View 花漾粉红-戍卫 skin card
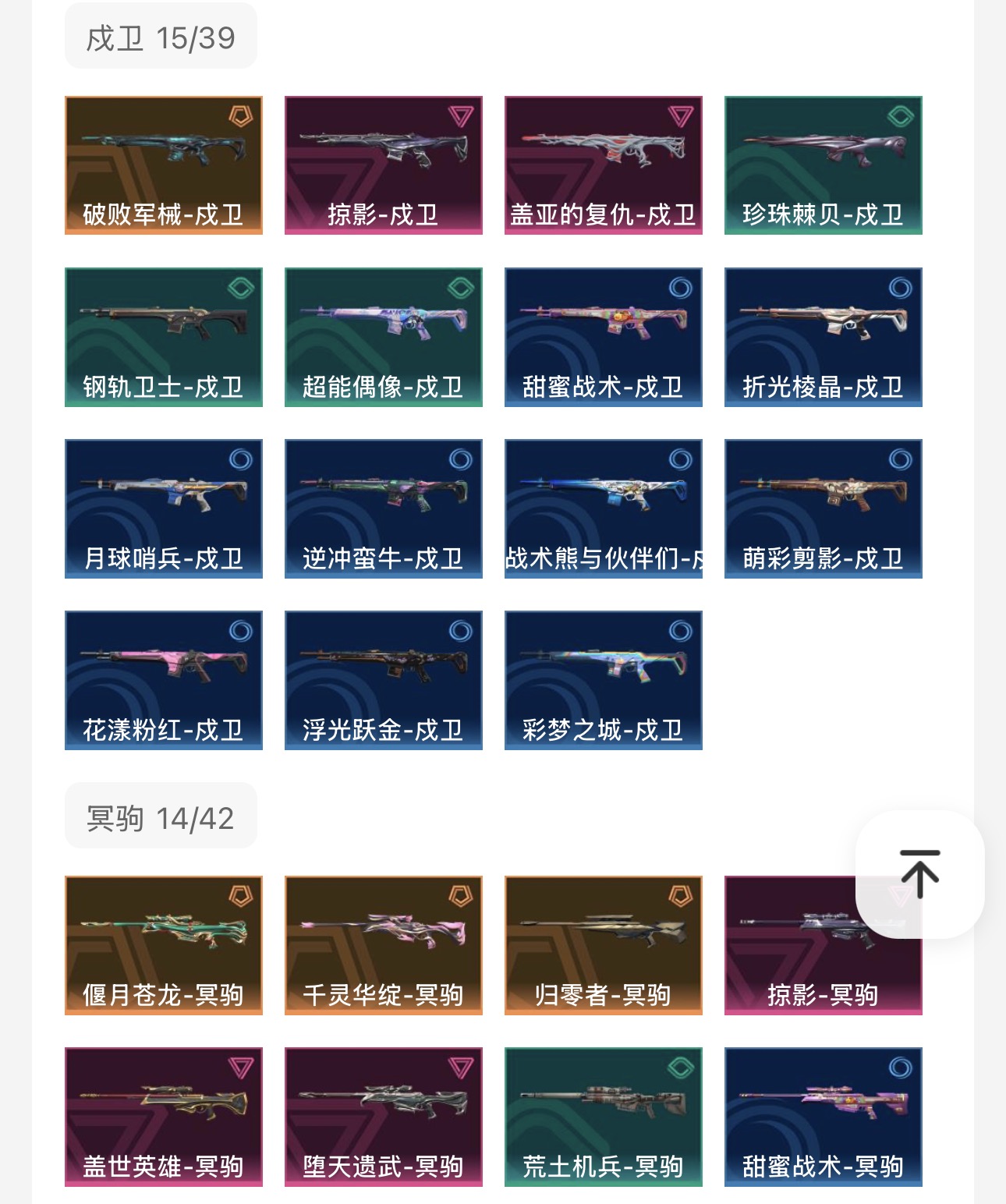1006x1204 pixels. (x=164, y=680)
